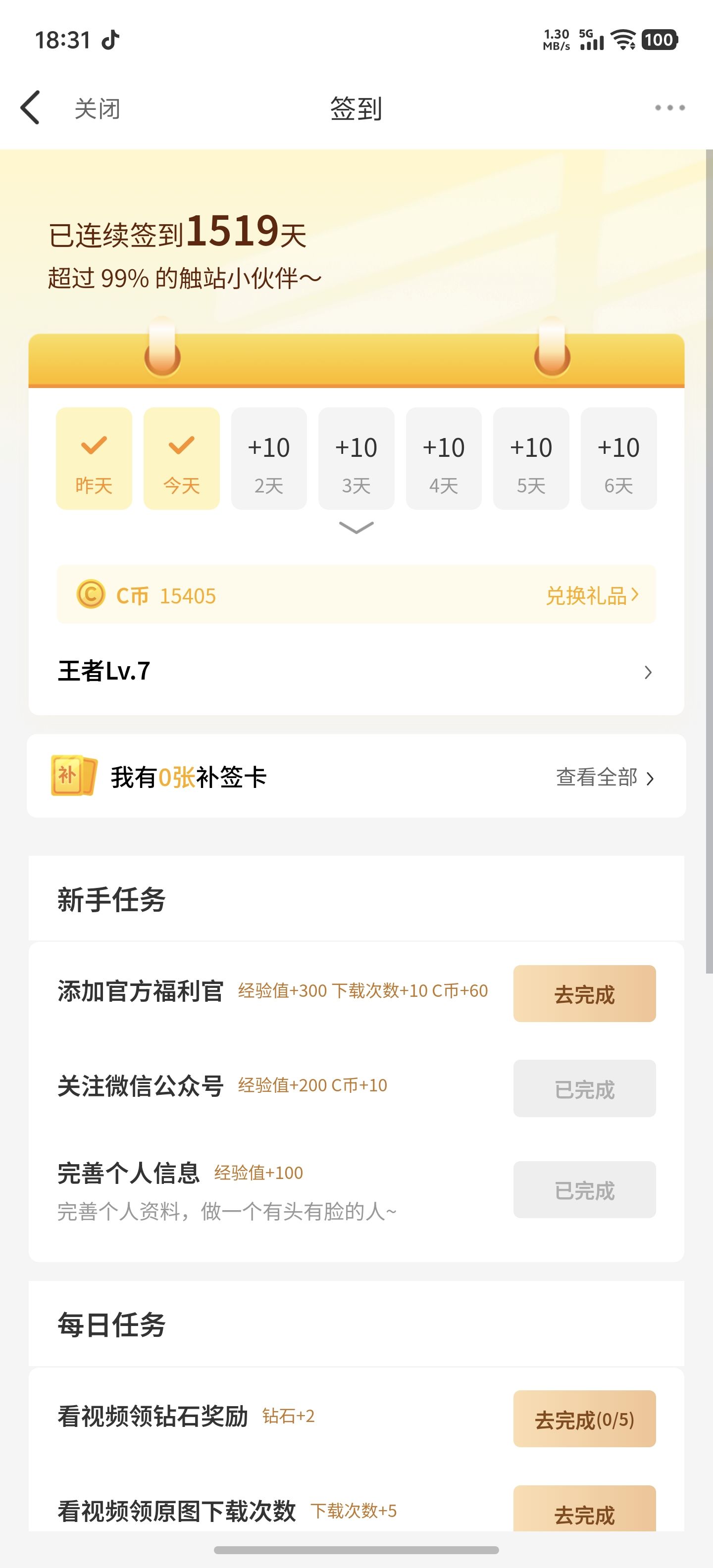The image size is (713, 1568).
Task: Open 兑换礼品 to redeem gifts
Action: [591, 595]
